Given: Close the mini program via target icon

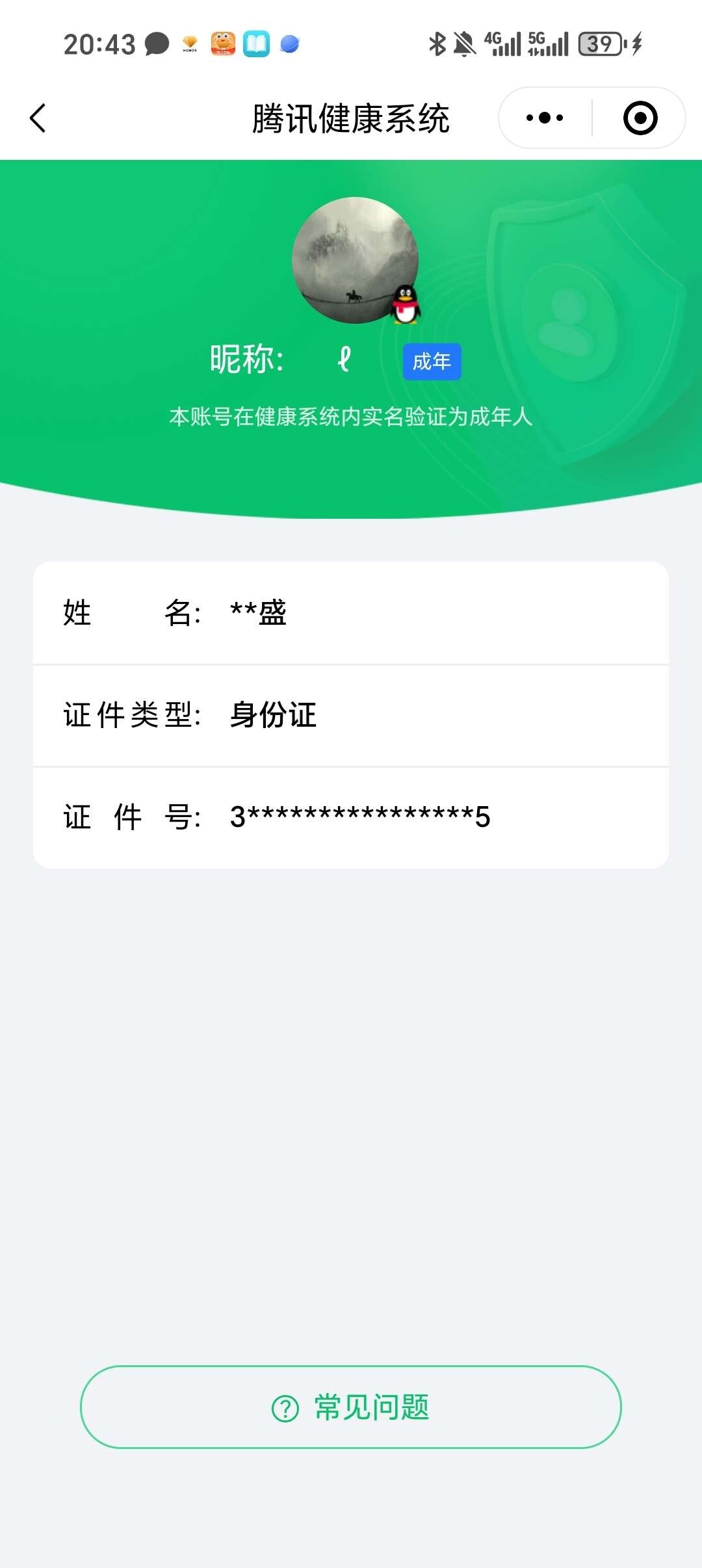Looking at the screenshot, I should (x=640, y=118).
